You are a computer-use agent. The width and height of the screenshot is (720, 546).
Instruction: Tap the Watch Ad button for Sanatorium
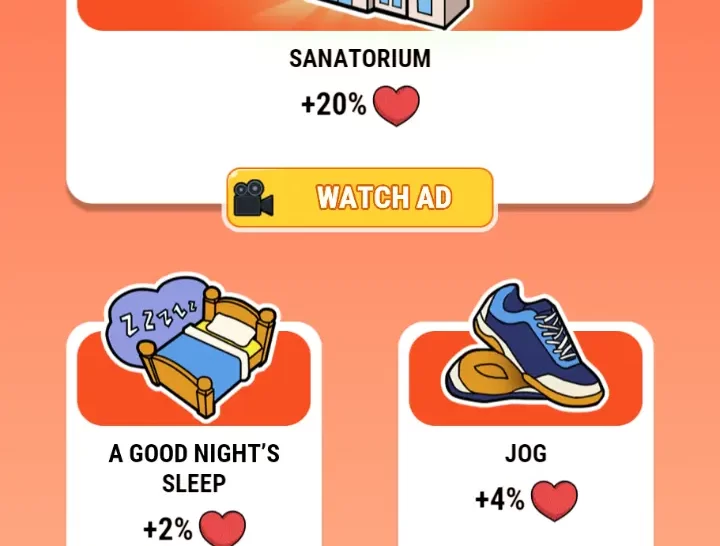(x=360, y=198)
